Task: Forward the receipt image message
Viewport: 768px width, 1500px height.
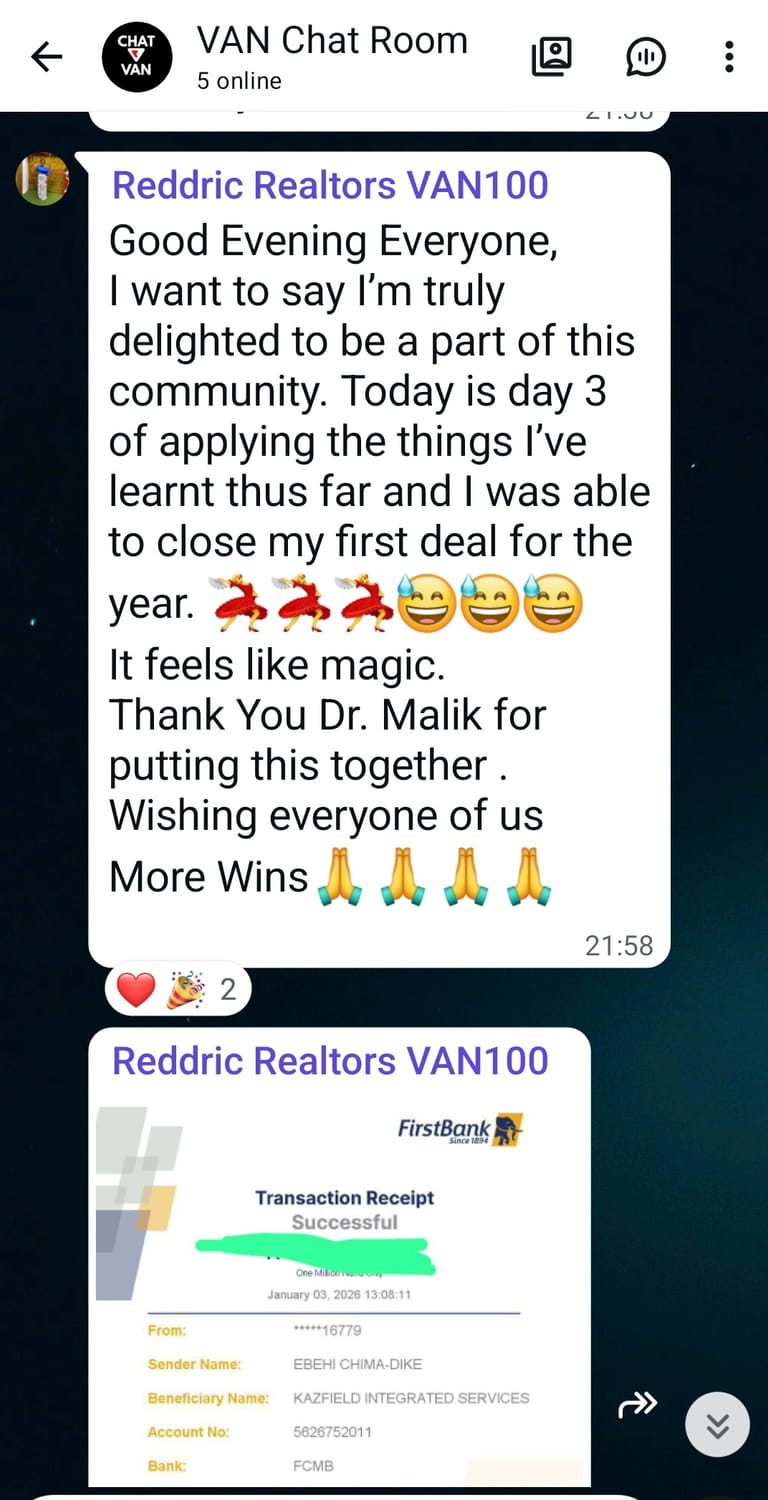Action: 638,1405
